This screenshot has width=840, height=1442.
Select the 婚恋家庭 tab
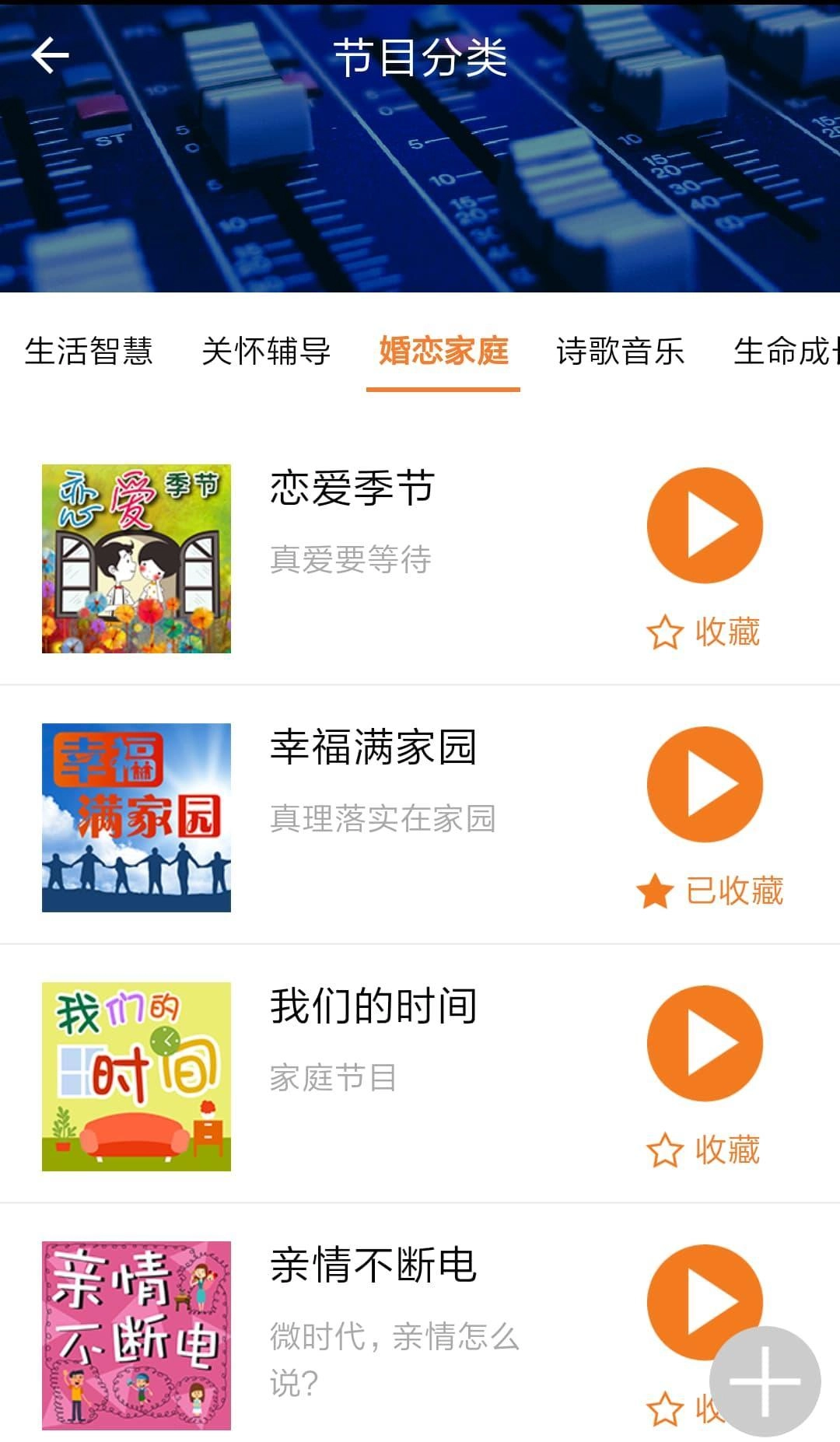coord(443,352)
